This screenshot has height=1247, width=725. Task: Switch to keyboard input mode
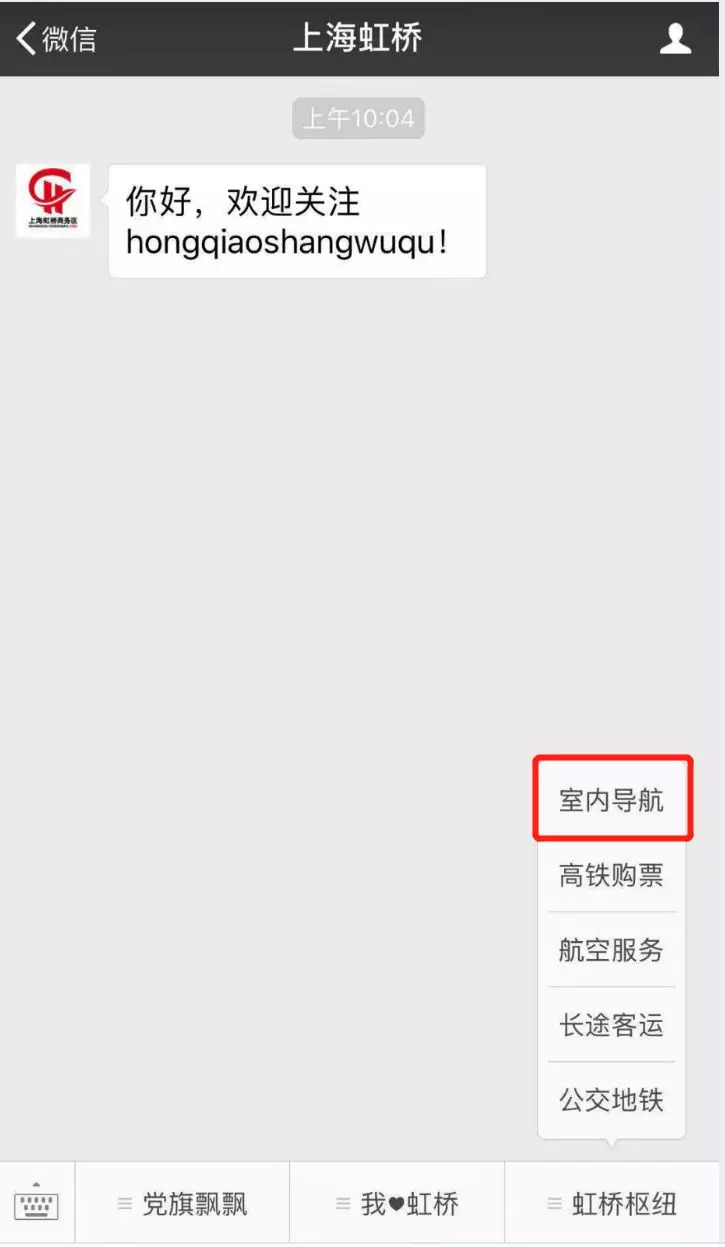tap(37, 1203)
